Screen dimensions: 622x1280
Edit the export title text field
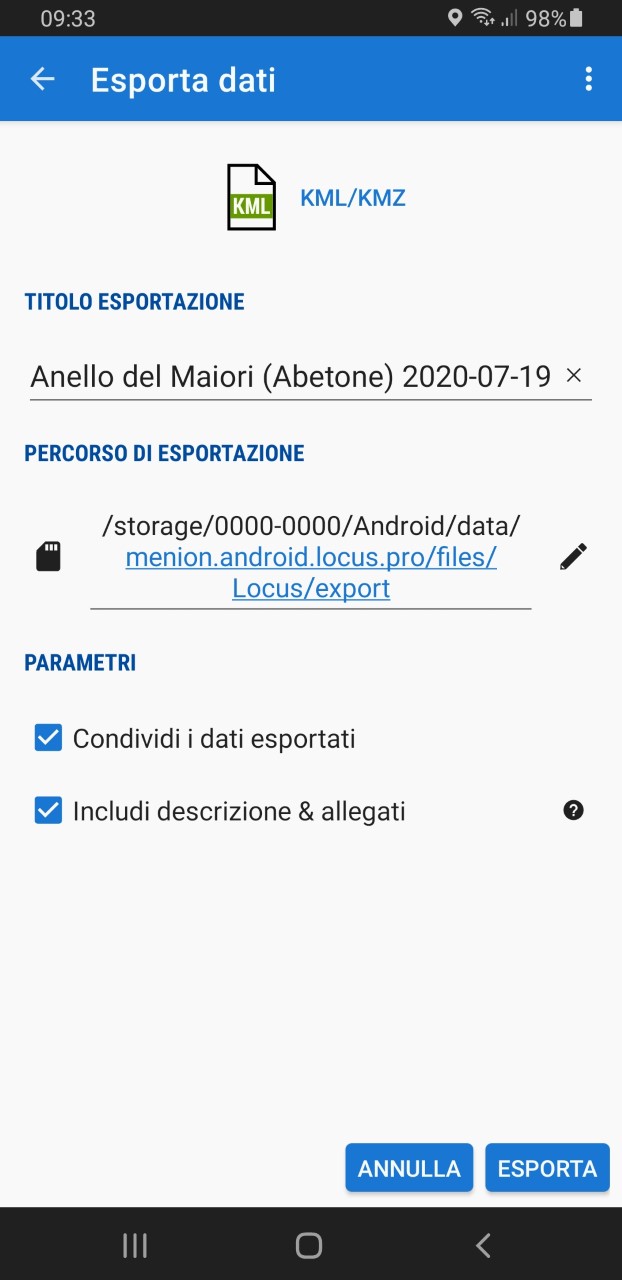click(x=290, y=377)
